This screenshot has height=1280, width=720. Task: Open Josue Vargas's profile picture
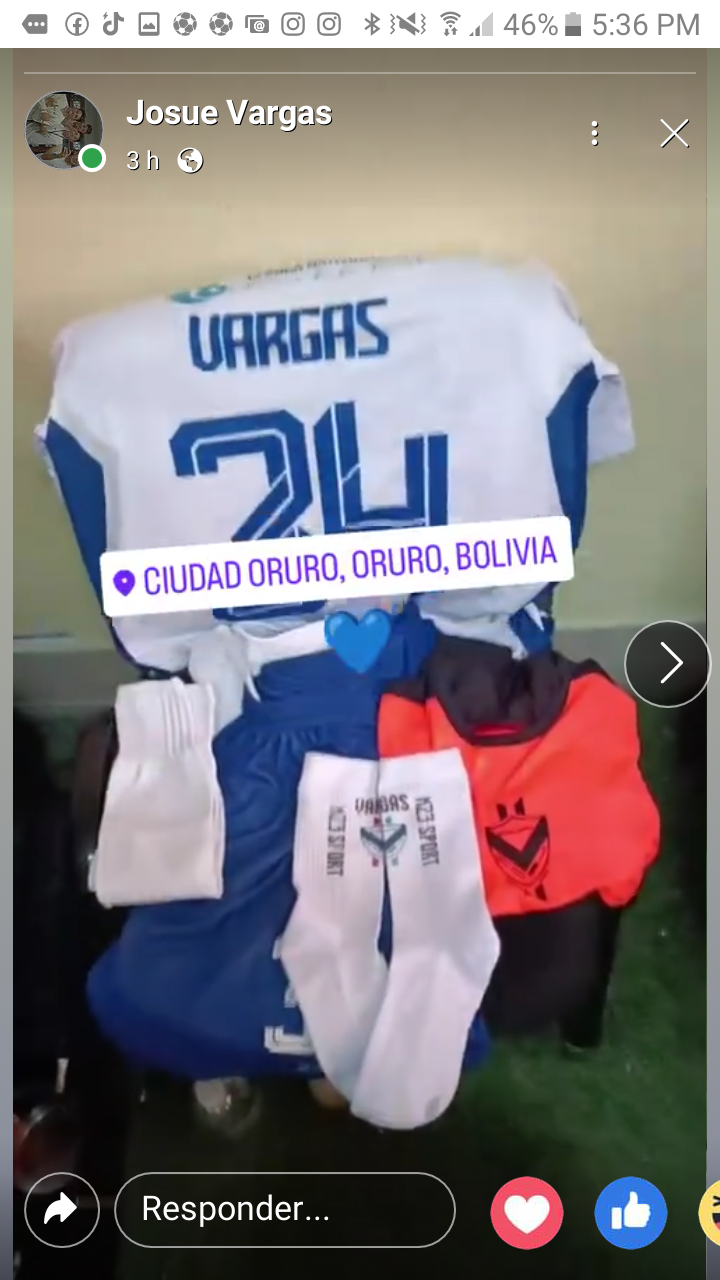click(64, 130)
